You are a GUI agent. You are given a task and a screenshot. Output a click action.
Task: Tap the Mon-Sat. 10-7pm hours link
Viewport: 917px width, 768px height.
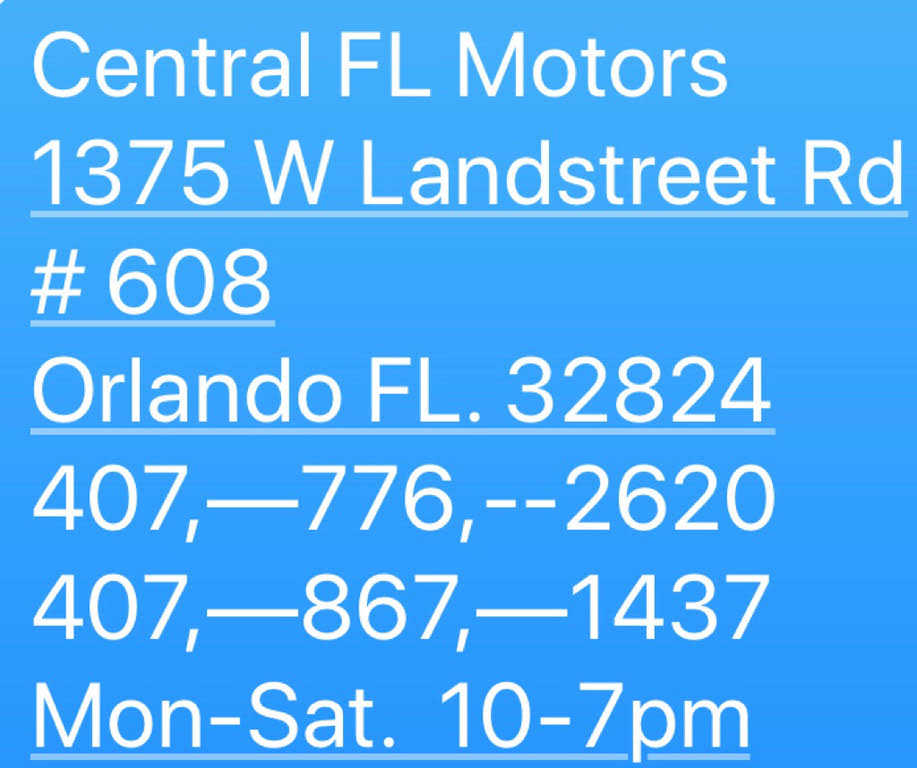(391, 716)
